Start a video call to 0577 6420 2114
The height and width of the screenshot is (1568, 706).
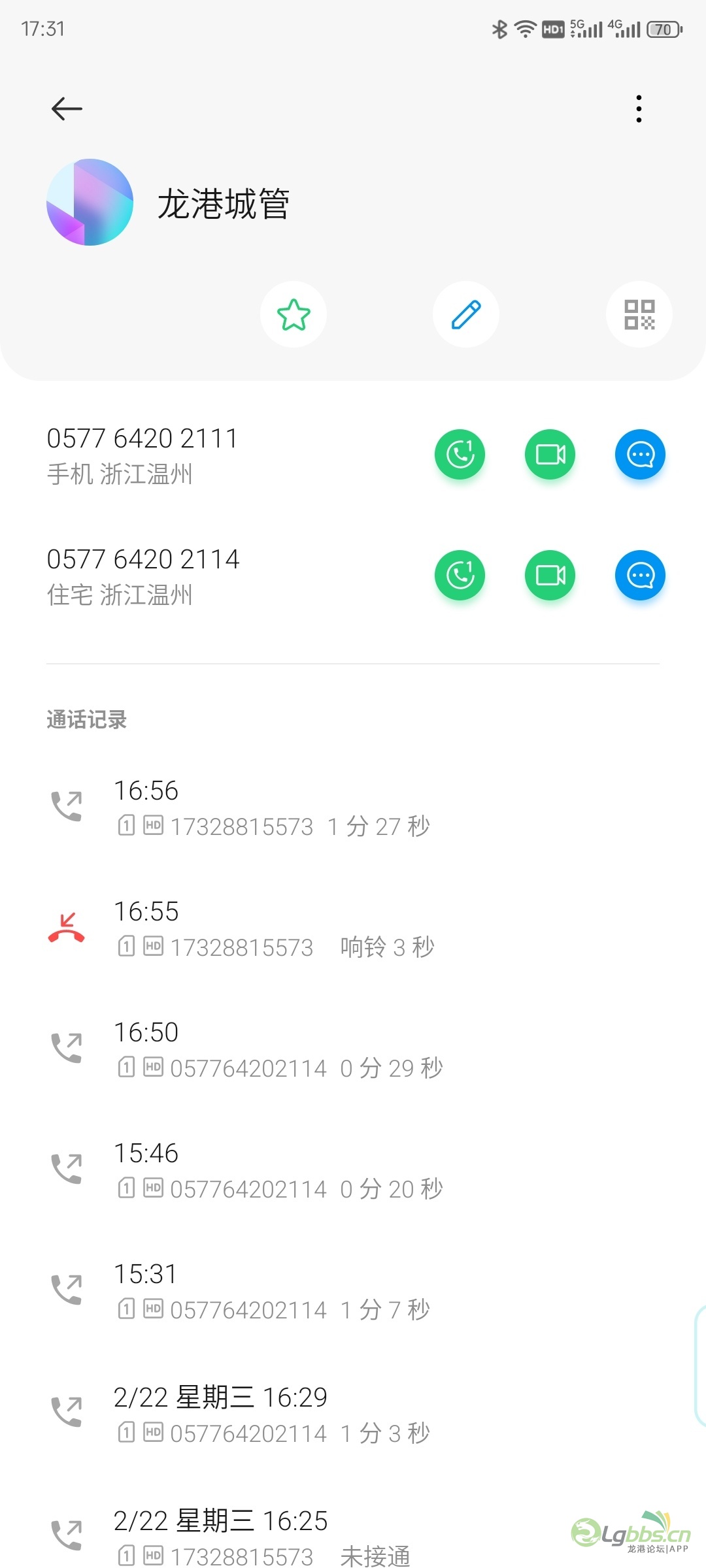(550, 575)
